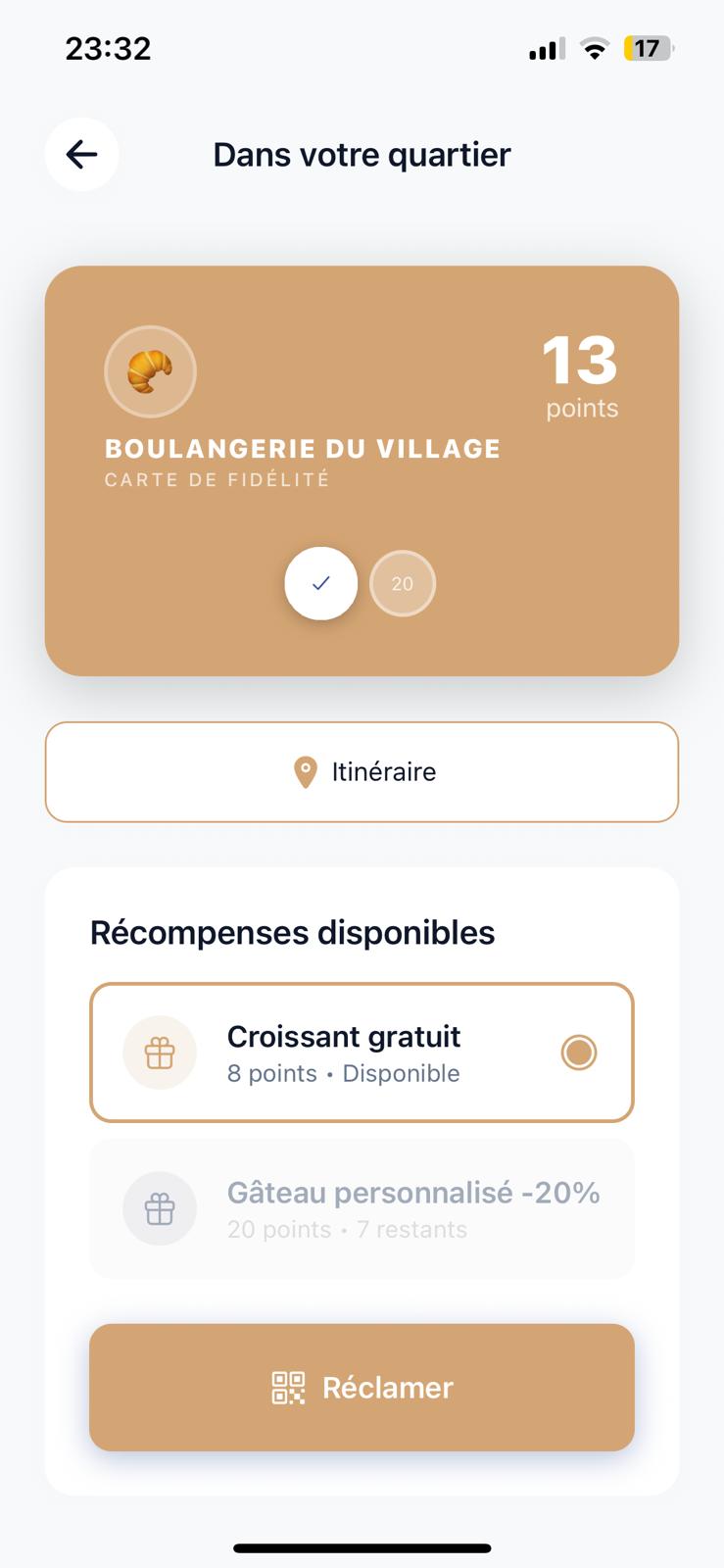Image resolution: width=724 pixels, height=1568 pixels.
Task: Tap the QR code icon inside Réclamer button
Action: [x=289, y=1387]
